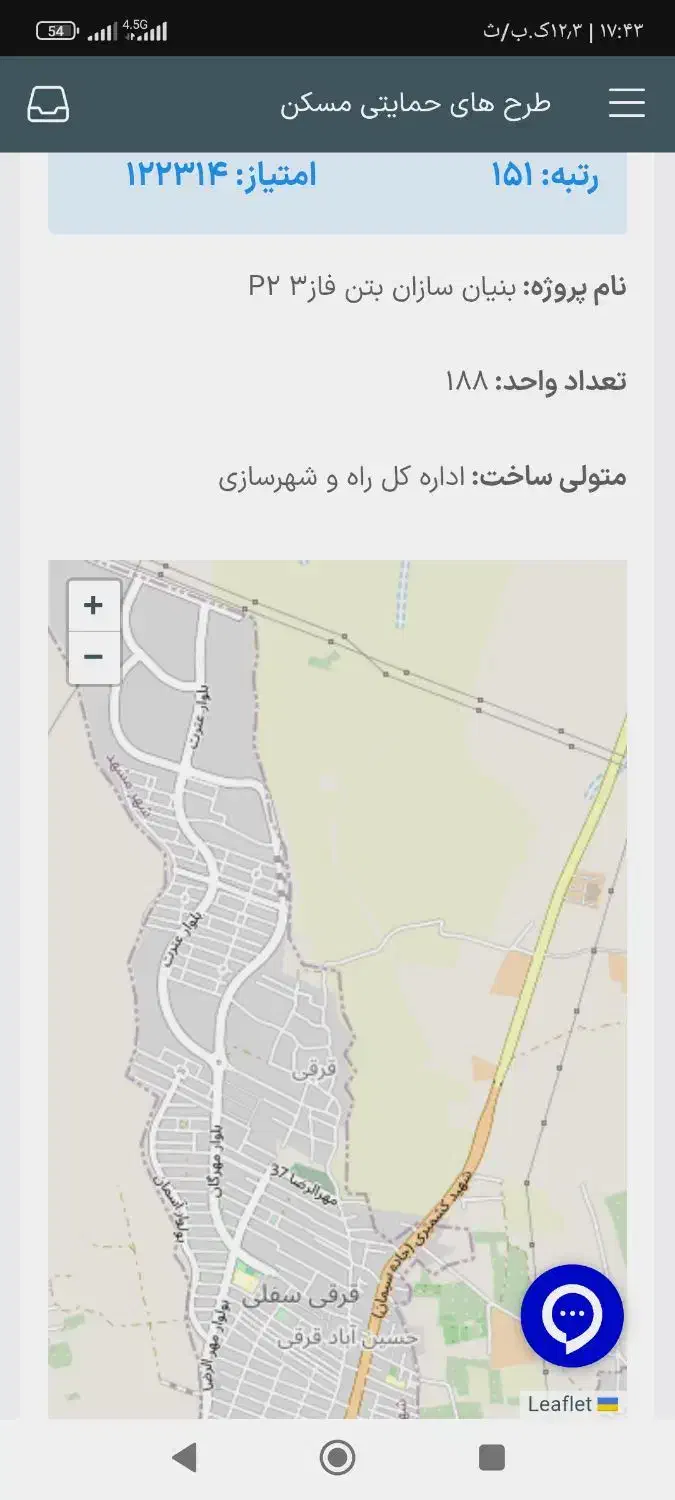Go back with system back button
This screenshot has width=675, height=1500.
[x=184, y=1458]
